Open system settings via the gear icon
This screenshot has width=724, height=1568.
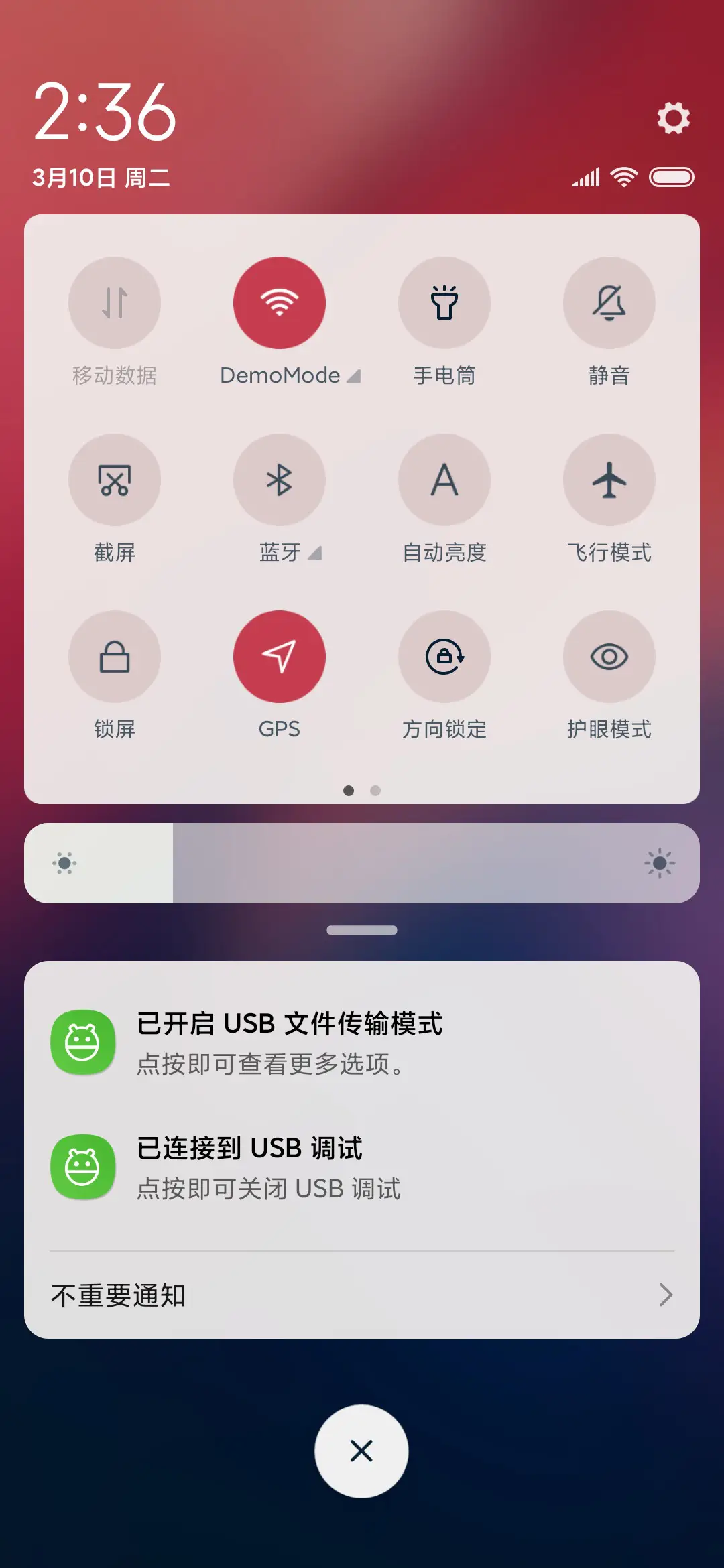click(x=673, y=118)
